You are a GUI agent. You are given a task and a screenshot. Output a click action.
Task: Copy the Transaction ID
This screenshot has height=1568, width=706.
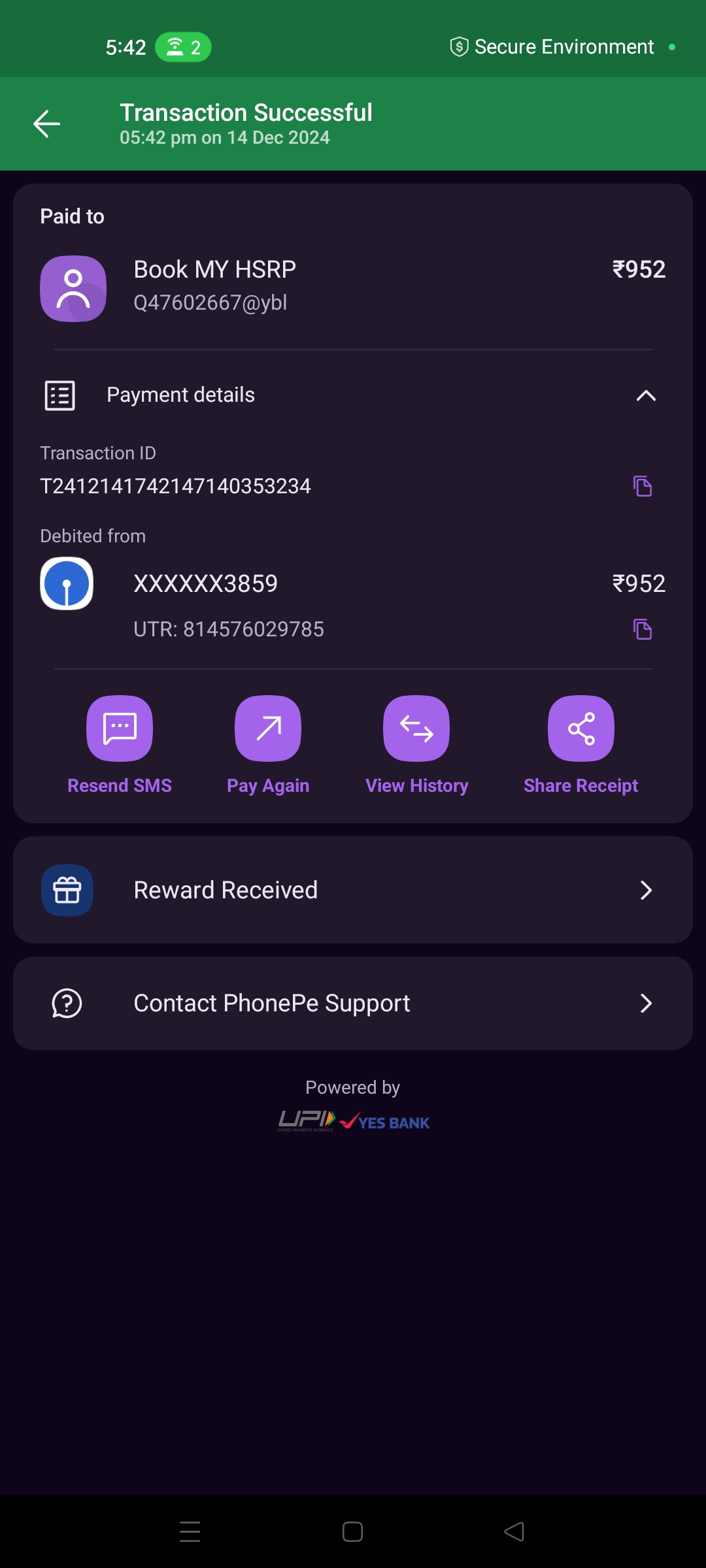click(642, 486)
